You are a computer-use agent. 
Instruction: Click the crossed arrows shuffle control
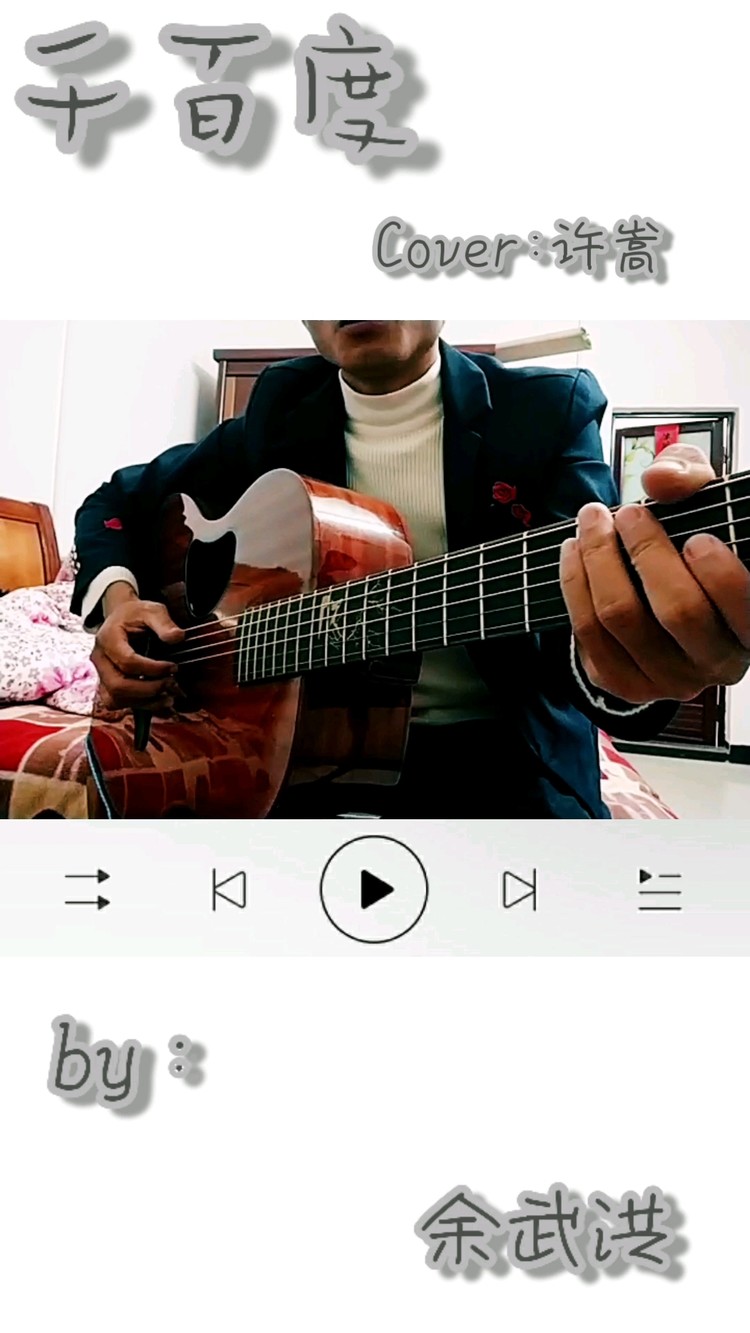pyautogui.click(x=90, y=891)
